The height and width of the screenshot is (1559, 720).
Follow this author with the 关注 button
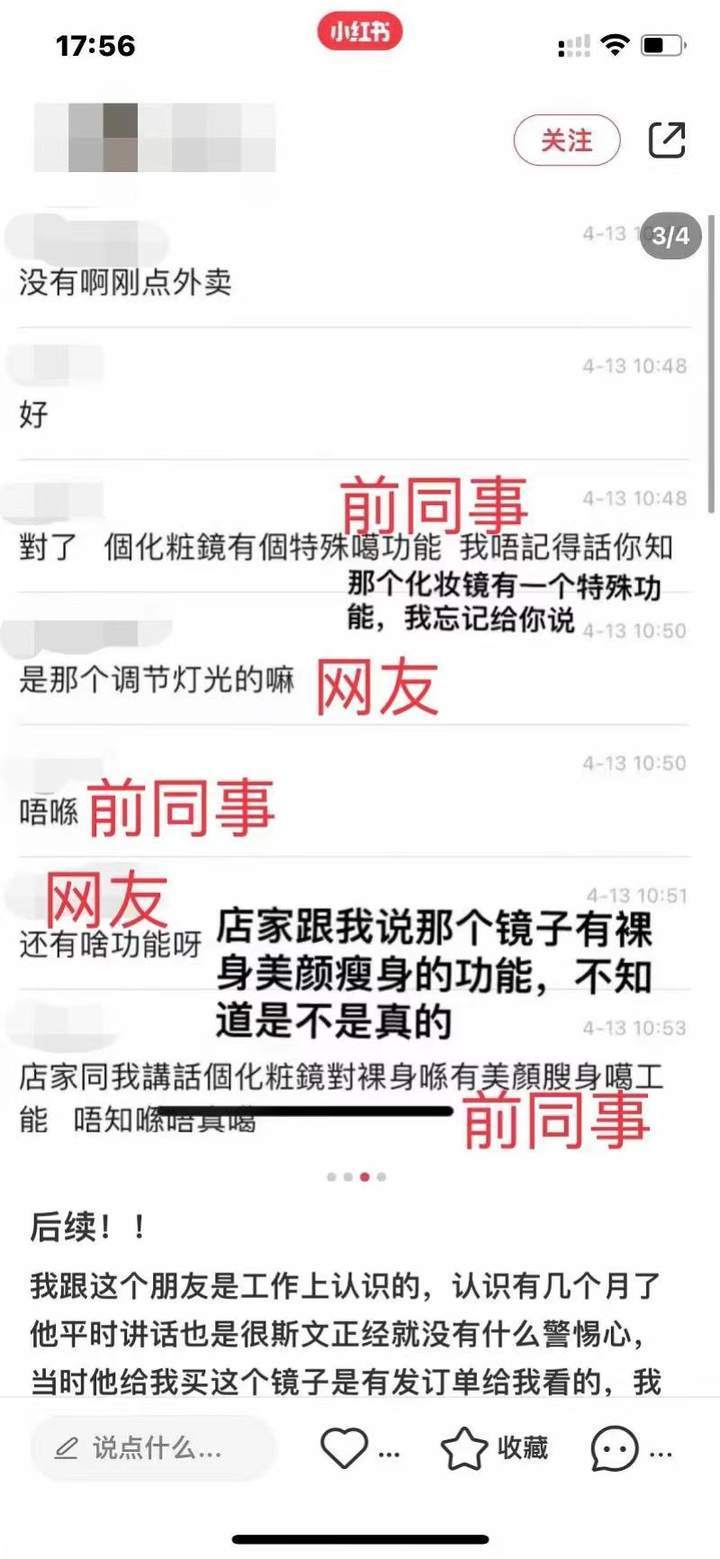566,140
